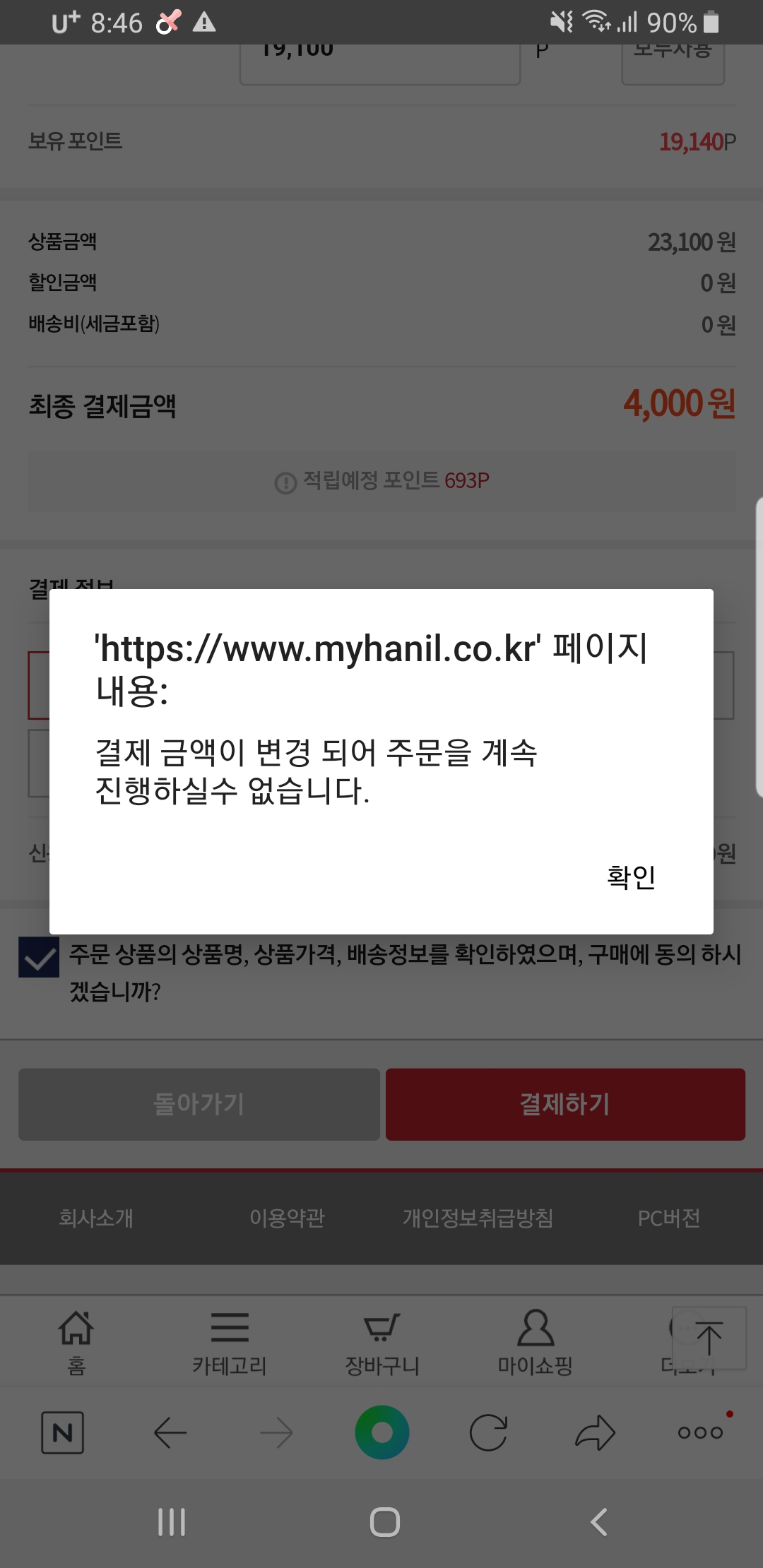Uncheck the purchase agreement checkbox
The height and width of the screenshot is (1568, 763).
point(39,957)
